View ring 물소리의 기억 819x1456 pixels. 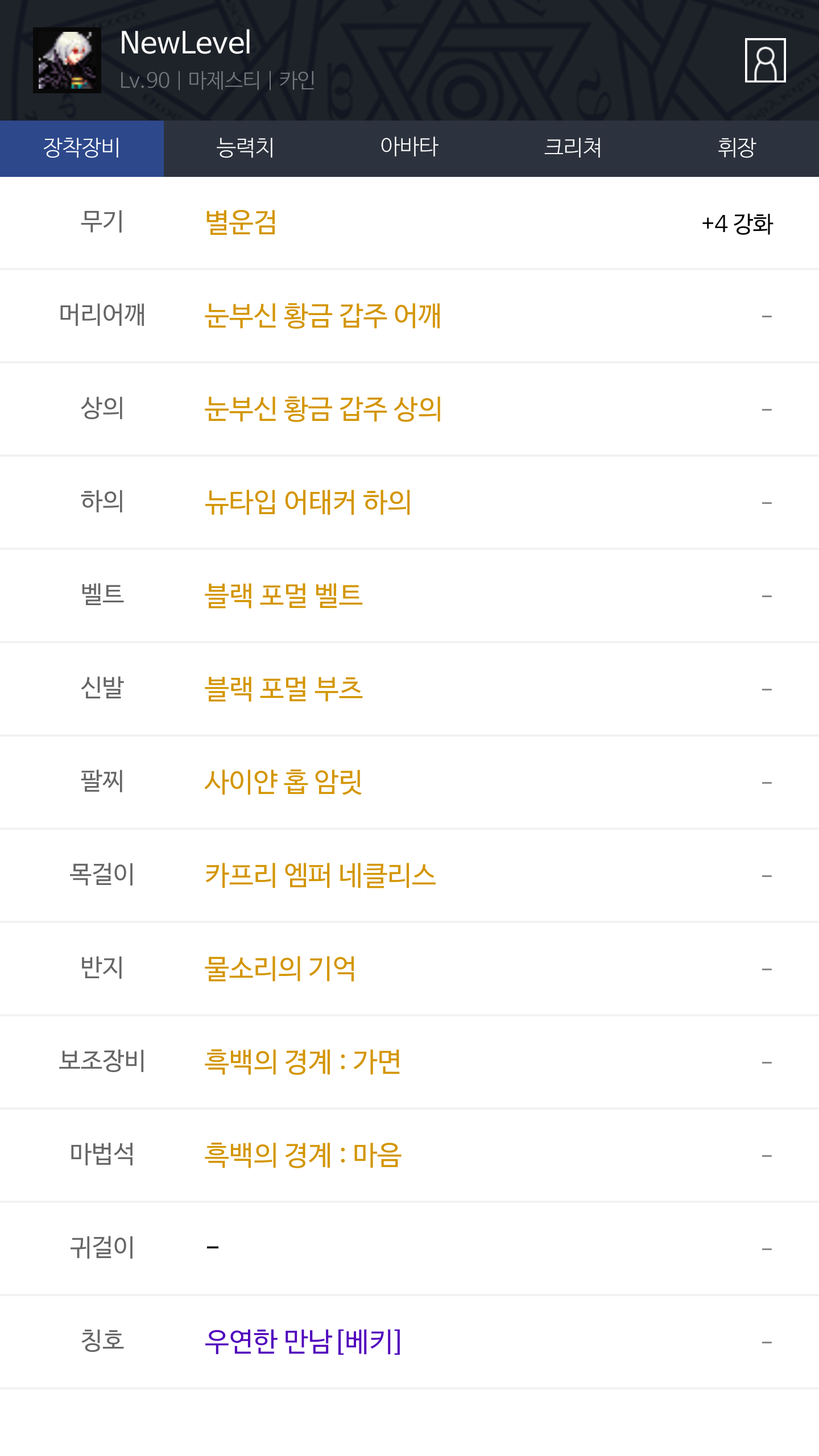click(x=280, y=969)
